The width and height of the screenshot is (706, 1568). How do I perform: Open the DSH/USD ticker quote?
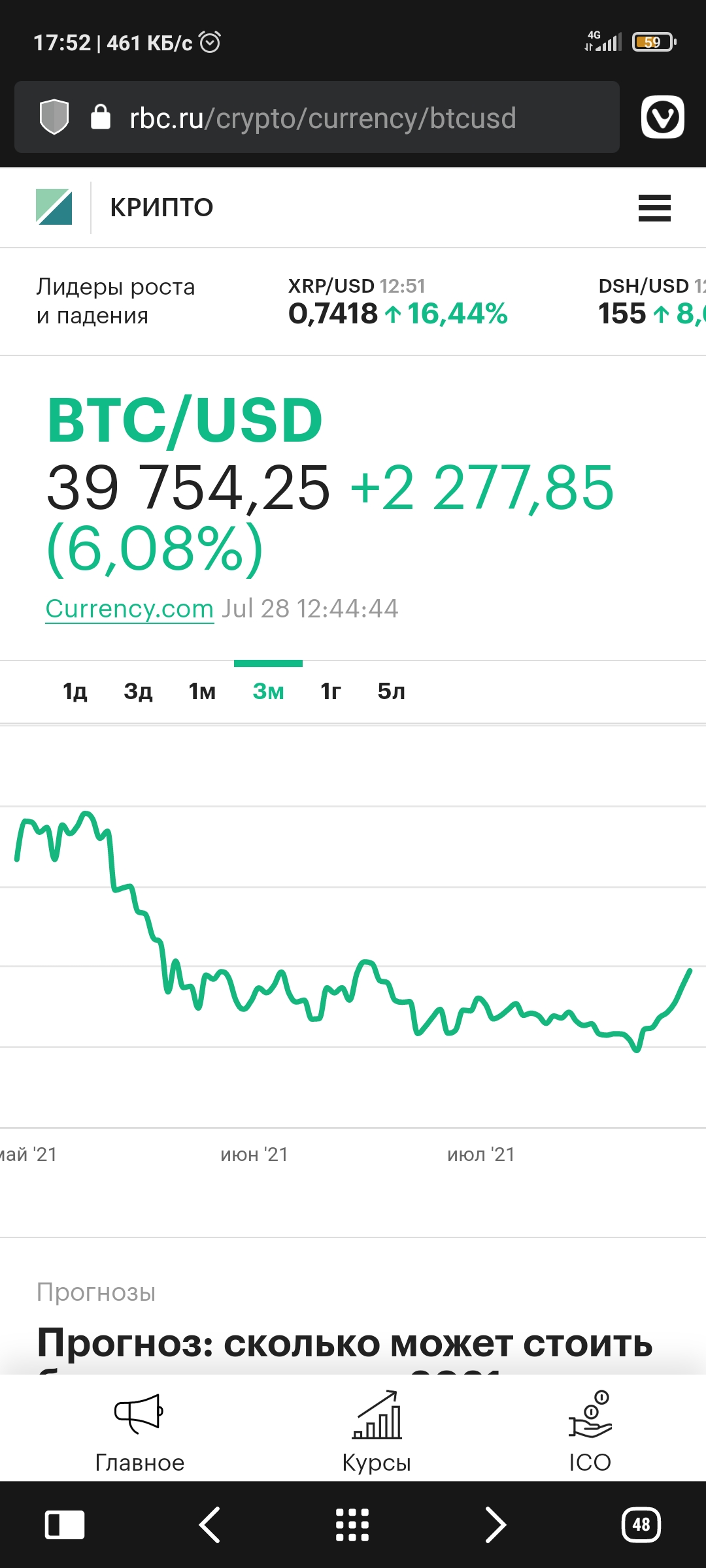[650, 302]
